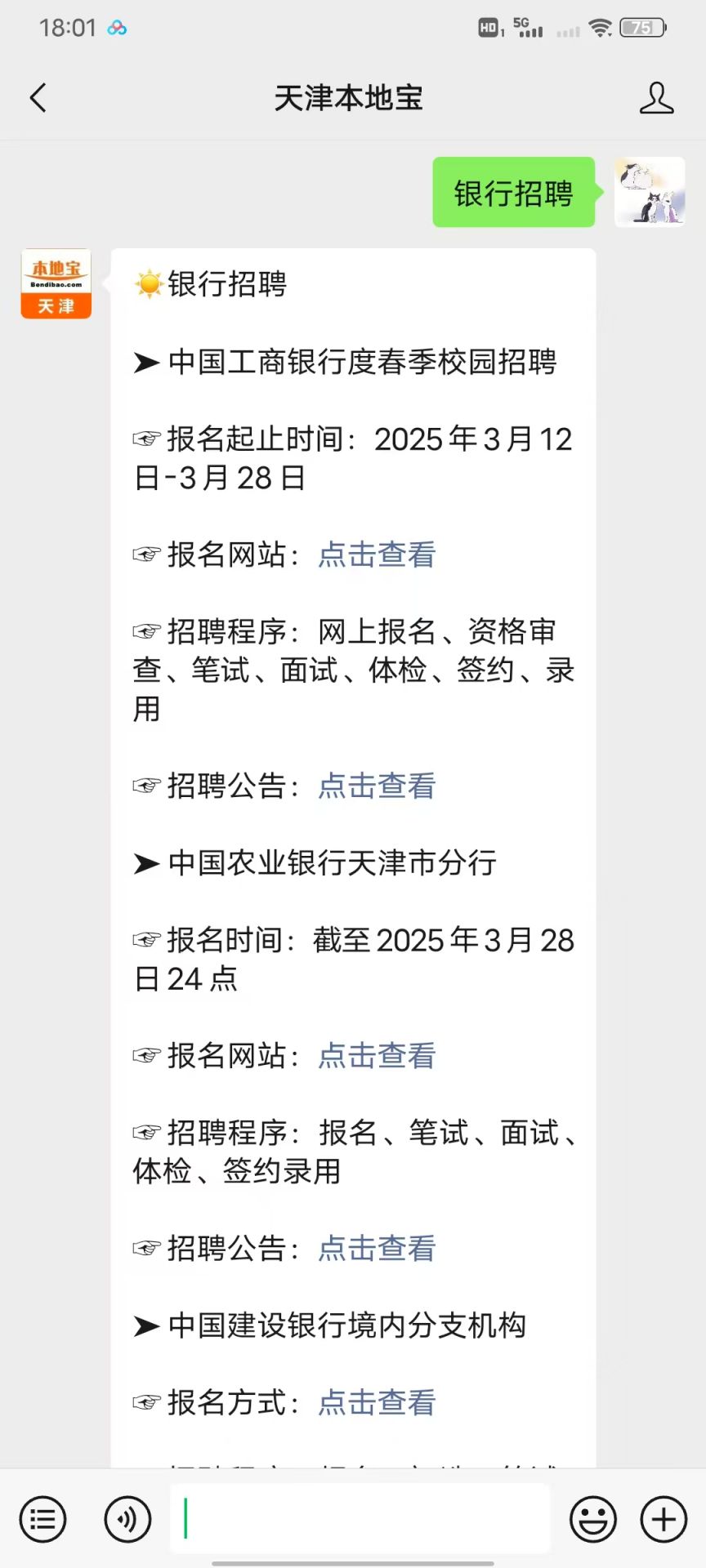
Task: Tap my own cat avatar
Action: pyautogui.click(x=650, y=192)
